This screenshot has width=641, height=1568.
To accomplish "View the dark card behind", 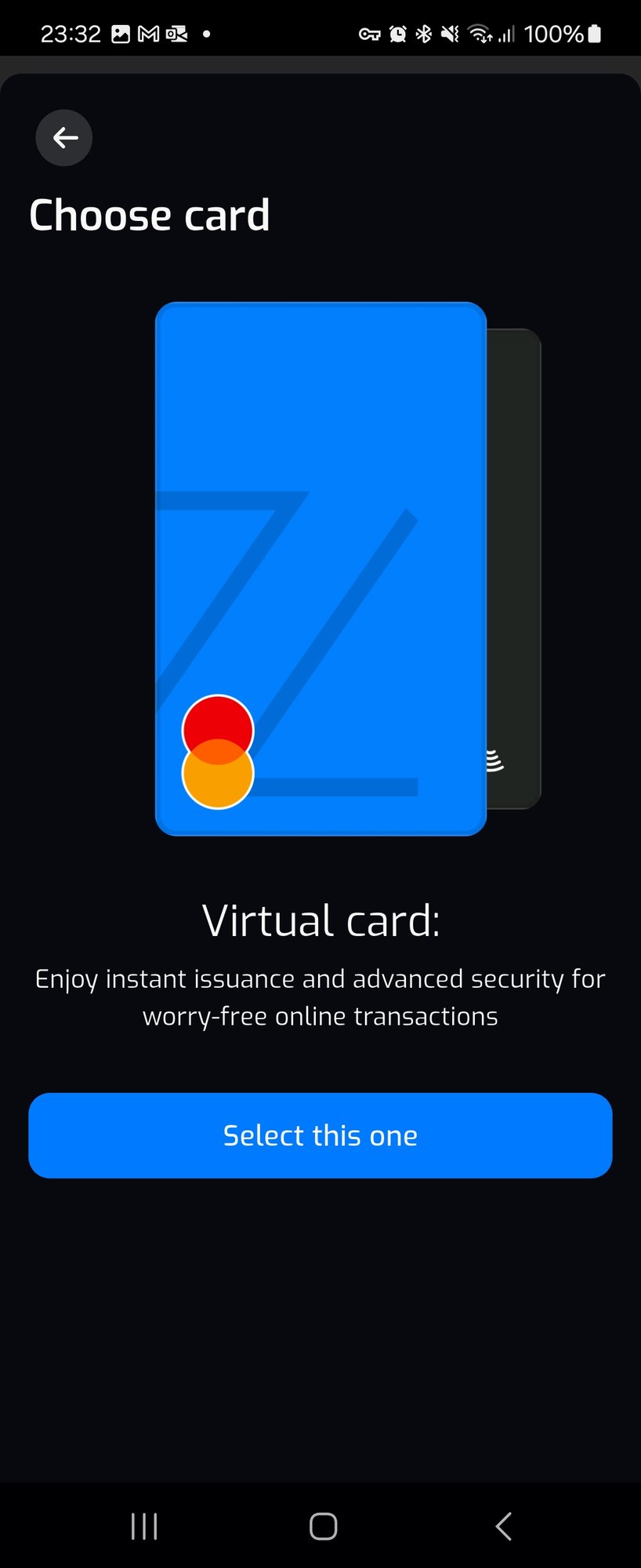I will pos(514,568).
